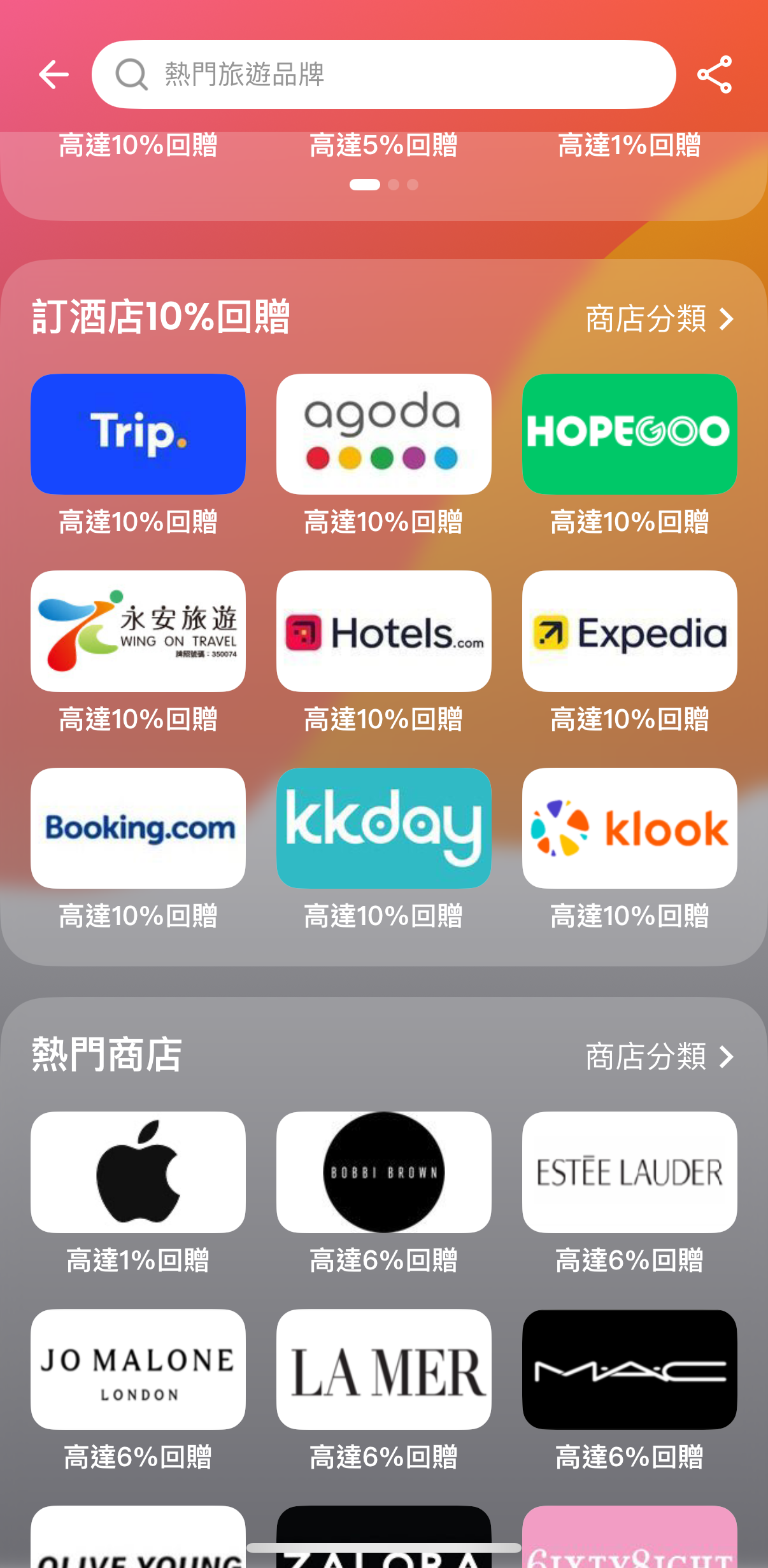Image resolution: width=768 pixels, height=1568 pixels.
Task: Go back using the arrow icon
Action: click(53, 75)
